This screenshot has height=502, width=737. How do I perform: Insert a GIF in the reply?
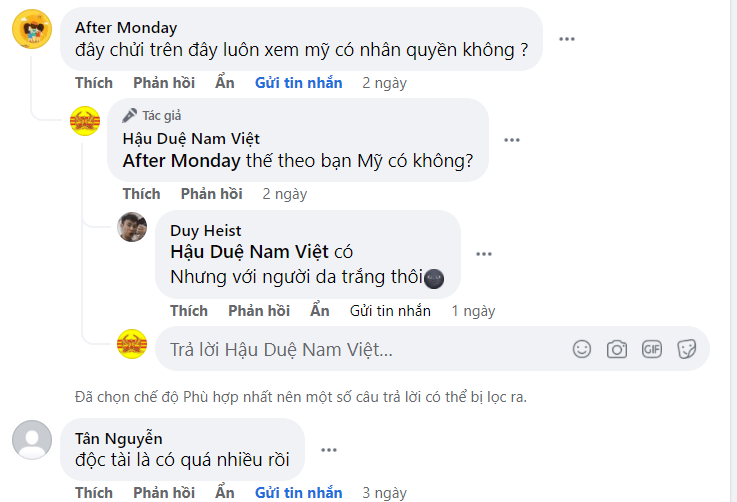click(x=652, y=349)
